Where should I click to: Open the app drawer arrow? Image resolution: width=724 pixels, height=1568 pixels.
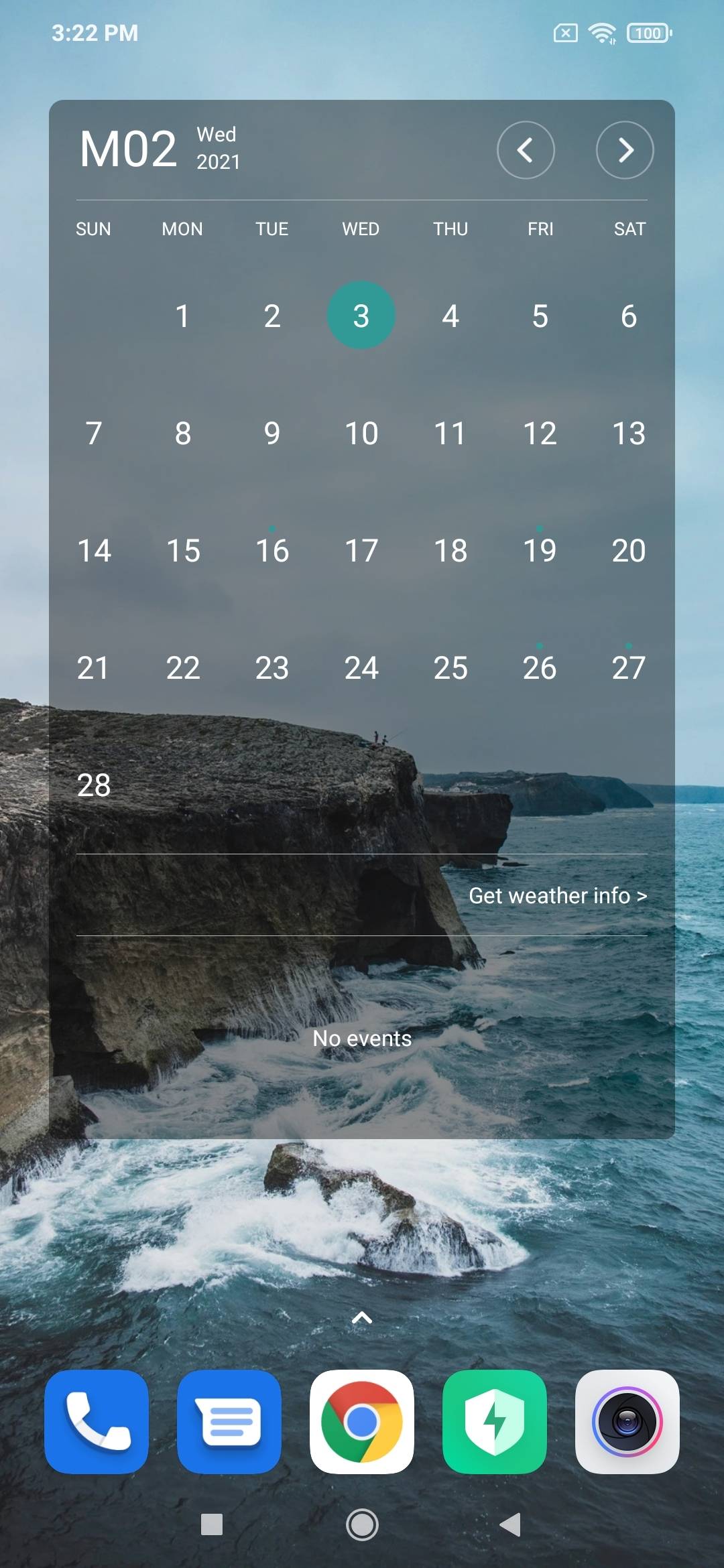362,1318
